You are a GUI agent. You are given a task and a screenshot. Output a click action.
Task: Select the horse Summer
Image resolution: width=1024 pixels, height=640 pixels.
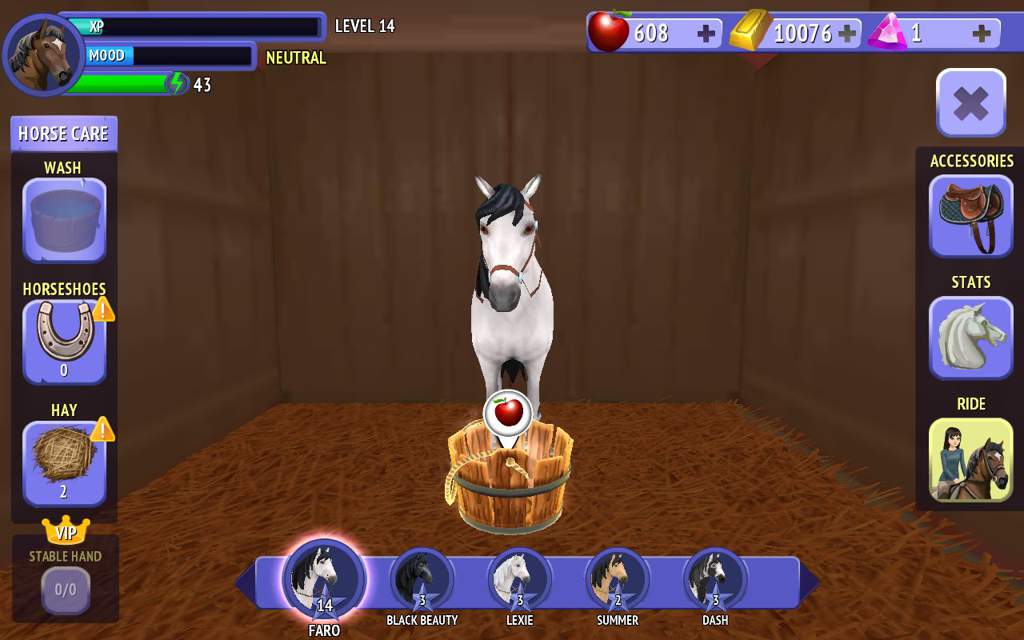(x=617, y=579)
